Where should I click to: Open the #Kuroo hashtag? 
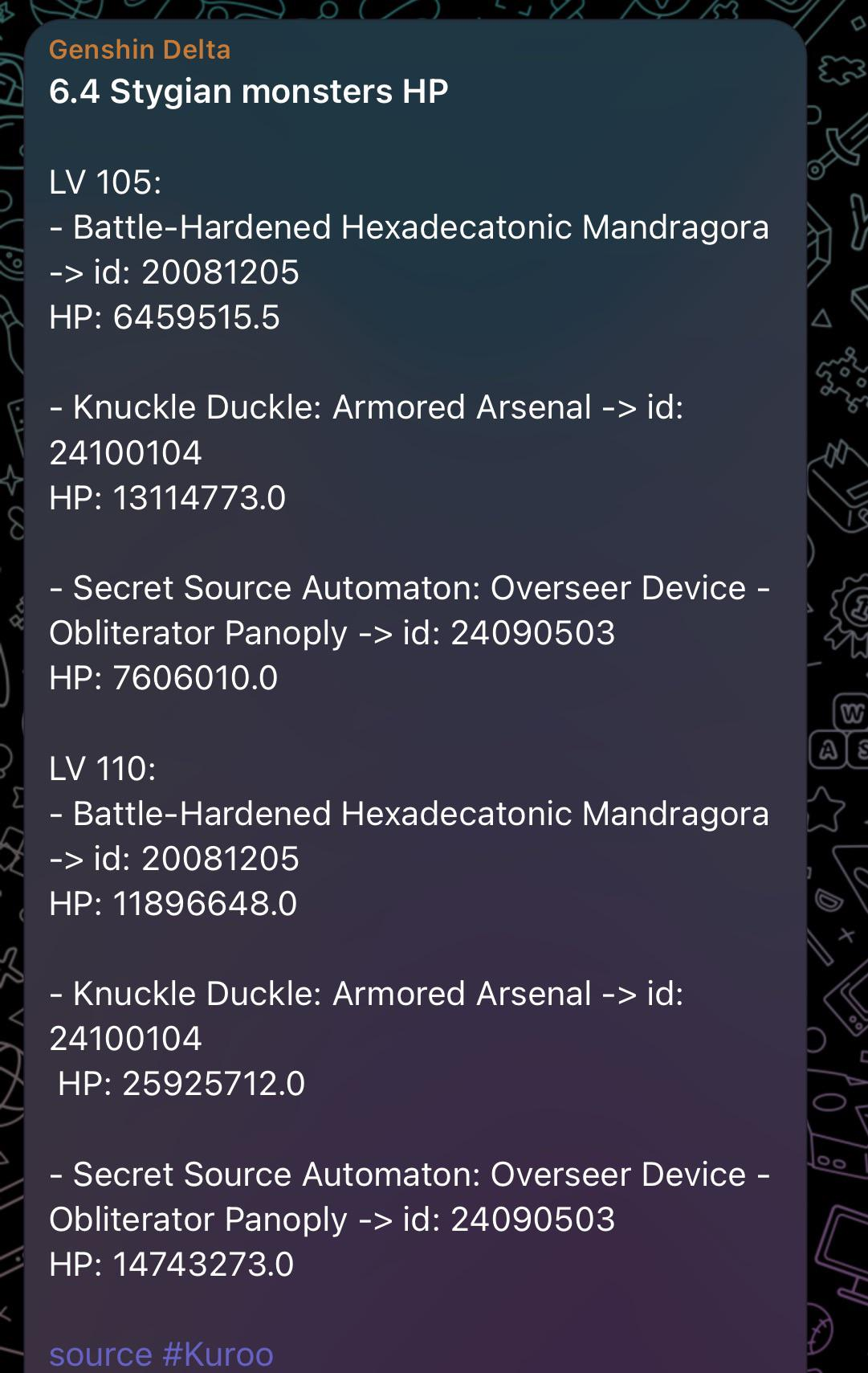pyautogui.click(x=218, y=1355)
